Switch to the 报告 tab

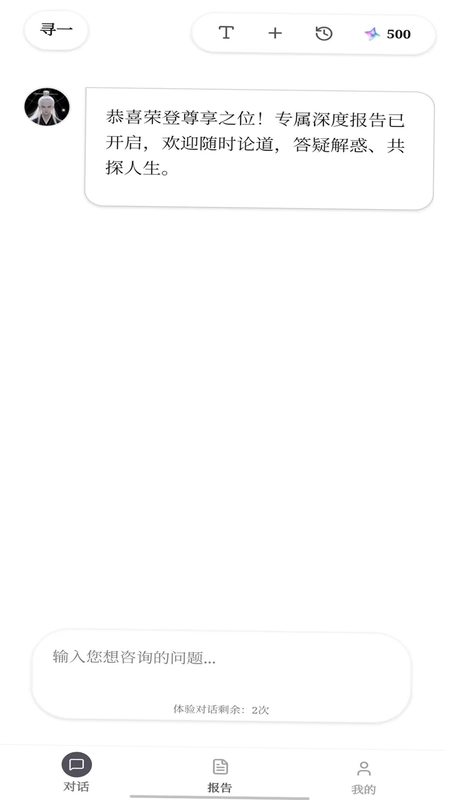220,776
